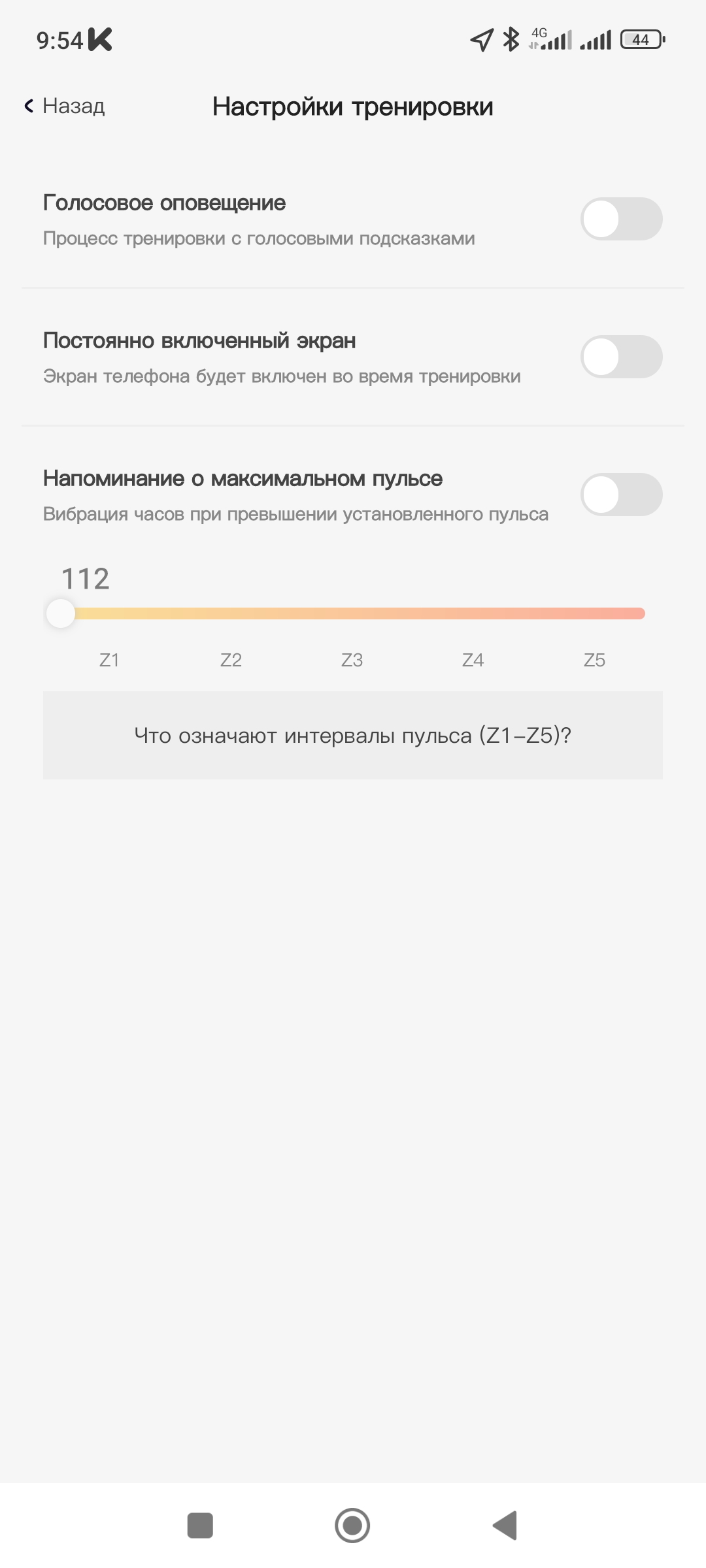Go back via the Назад button
Screen dimensions: 706x1568
[65, 106]
